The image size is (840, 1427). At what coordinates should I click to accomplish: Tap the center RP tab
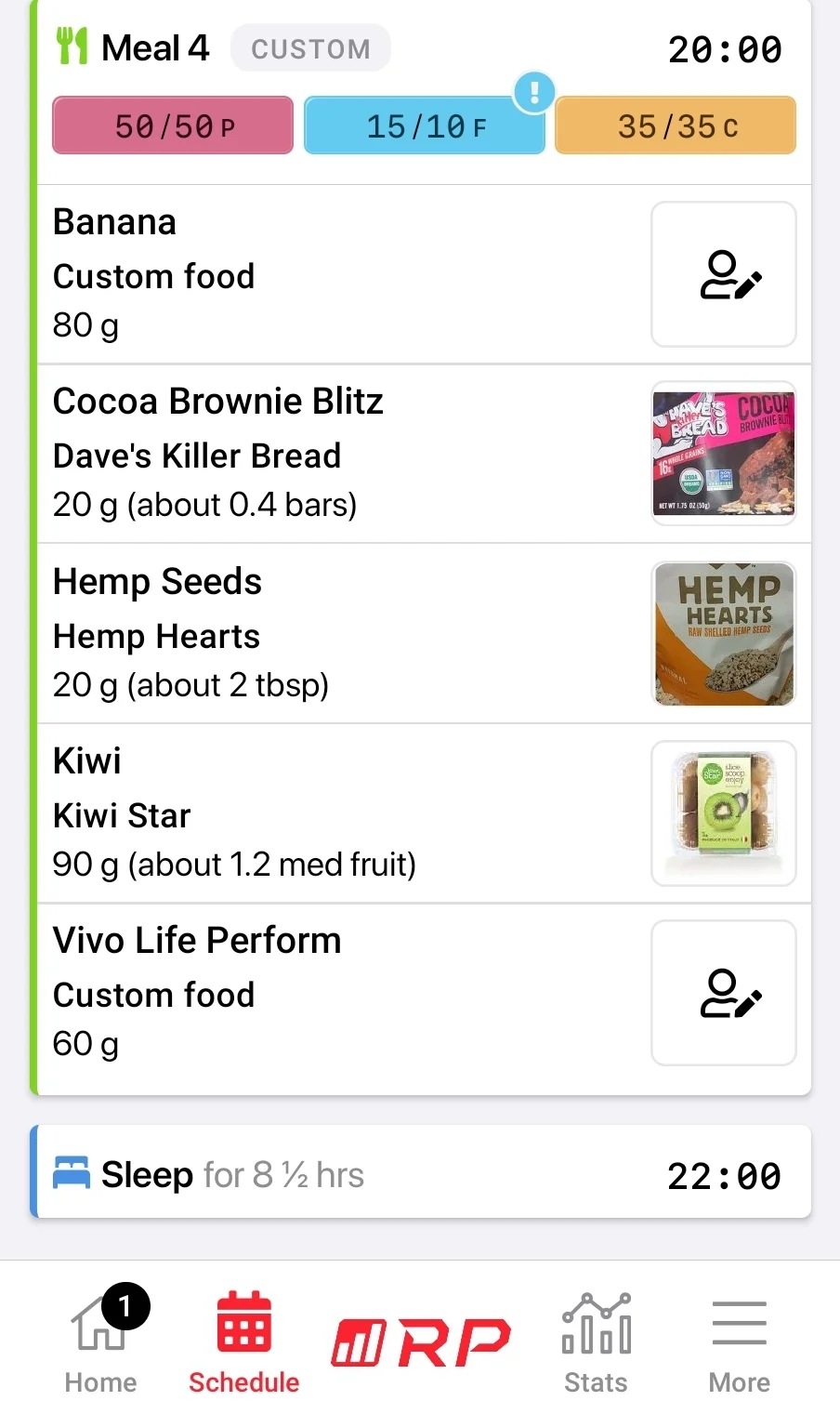pyautogui.click(x=421, y=1343)
